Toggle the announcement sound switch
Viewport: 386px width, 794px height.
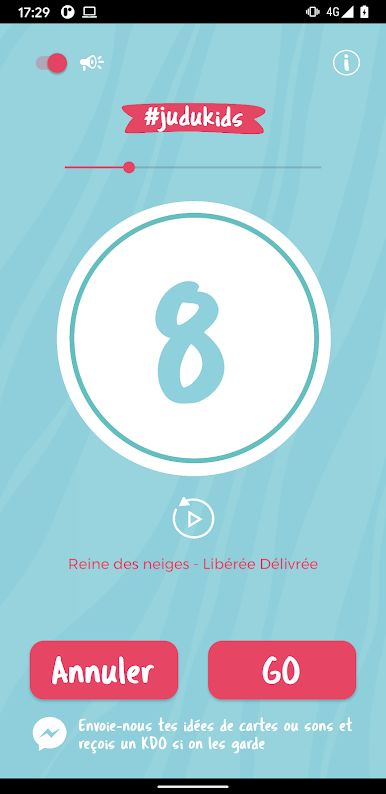click(x=52, y=63)
